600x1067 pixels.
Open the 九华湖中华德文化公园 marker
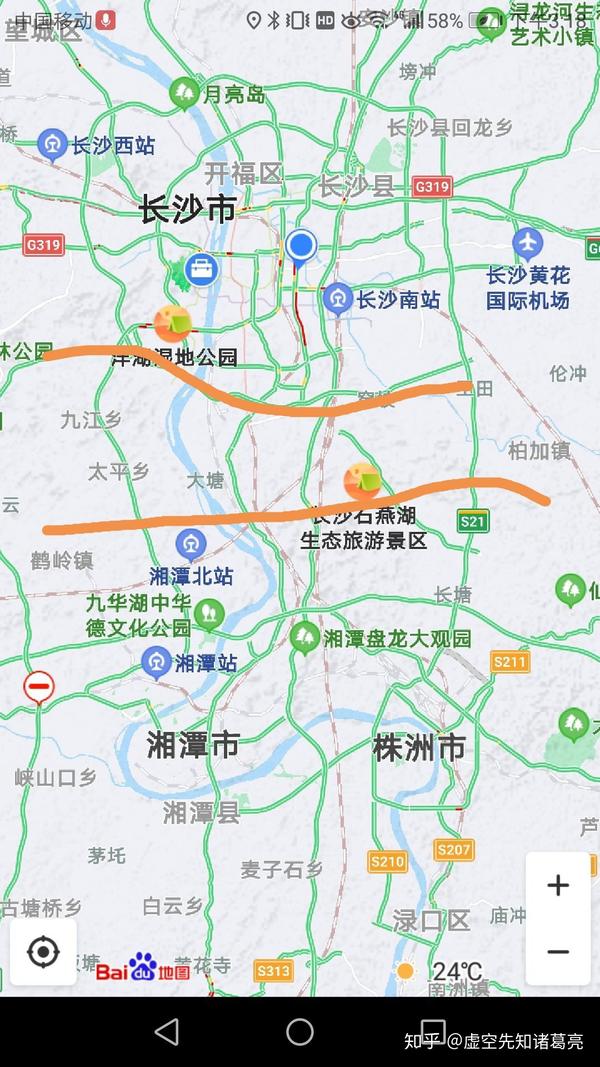209,611
